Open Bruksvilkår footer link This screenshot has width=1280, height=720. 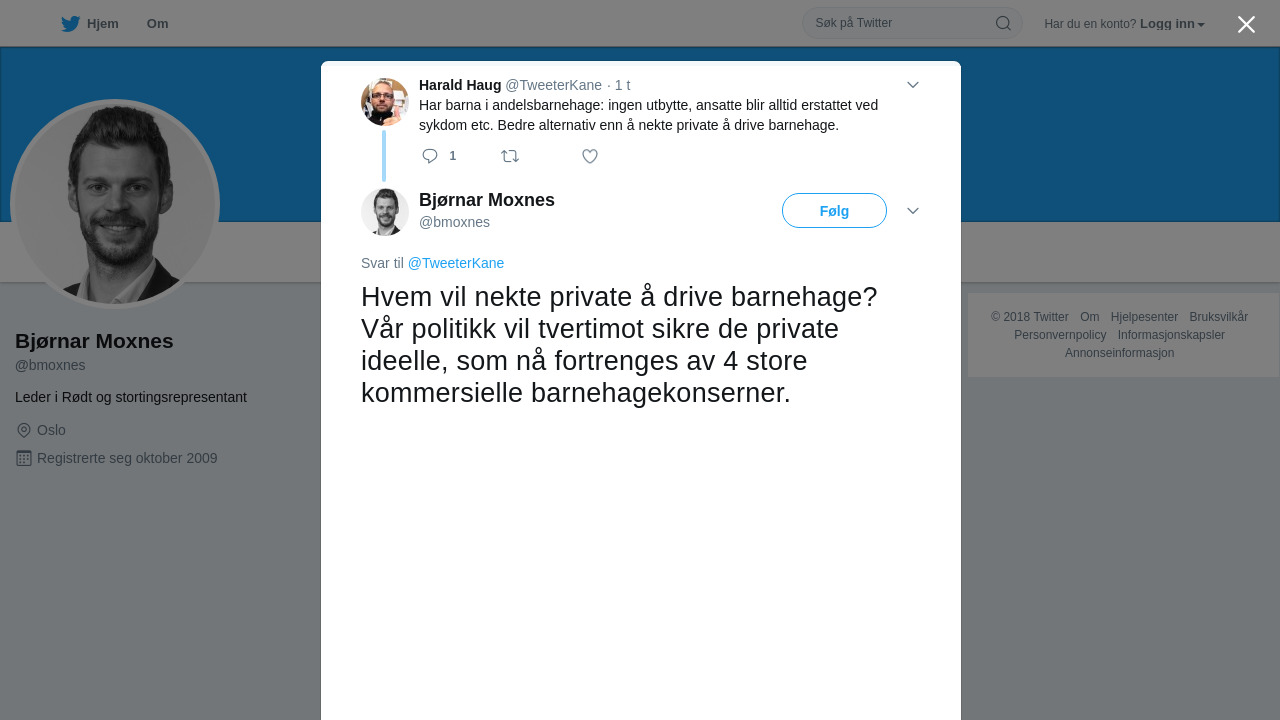coord(1218,317)
